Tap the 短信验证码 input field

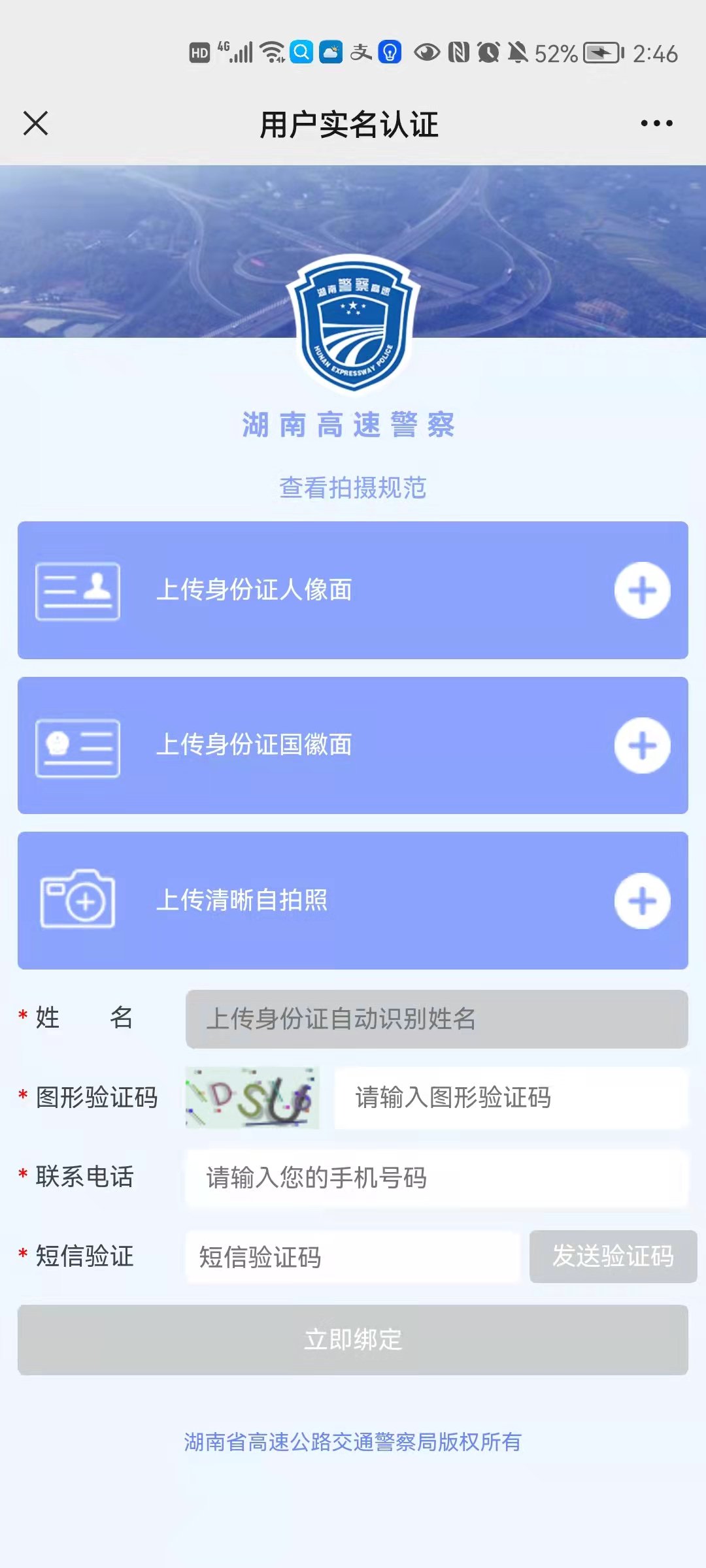pyautogui.click(x=353, y=1257)
